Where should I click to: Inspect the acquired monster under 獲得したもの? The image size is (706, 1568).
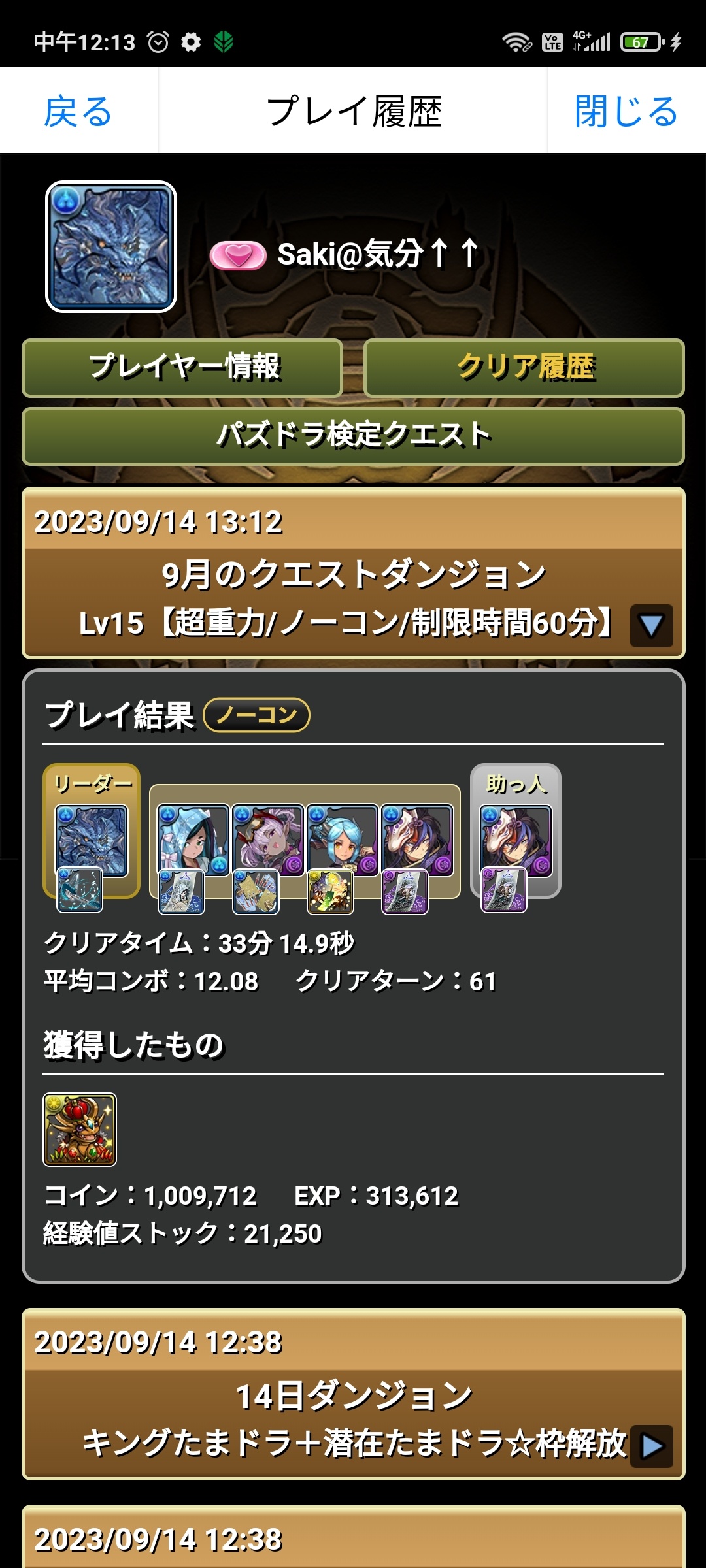click(x=80, y=1129)
